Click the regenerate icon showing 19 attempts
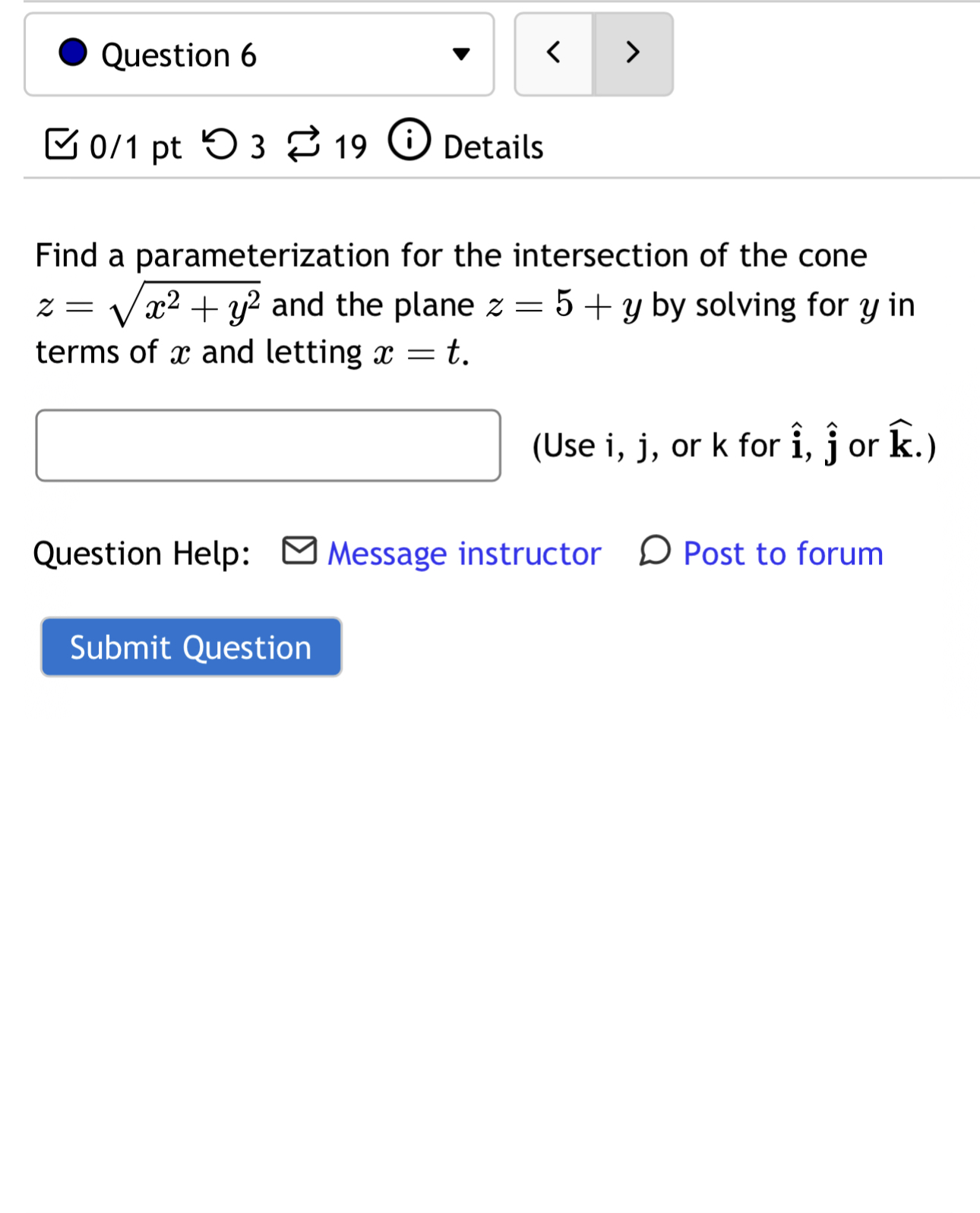Screen dimensions: 980x1213 click(x=301, y=144)
